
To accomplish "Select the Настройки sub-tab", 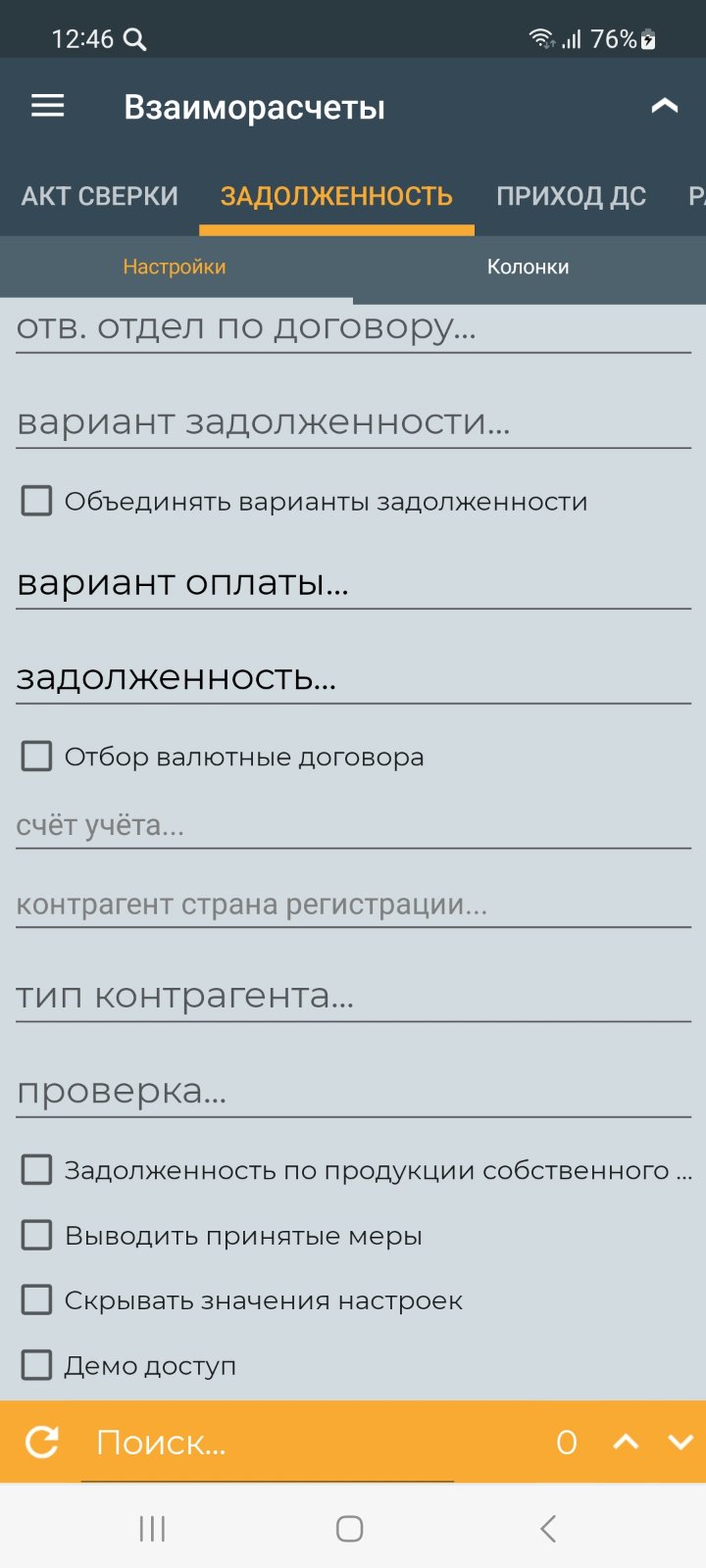I will tap(175, 267).
